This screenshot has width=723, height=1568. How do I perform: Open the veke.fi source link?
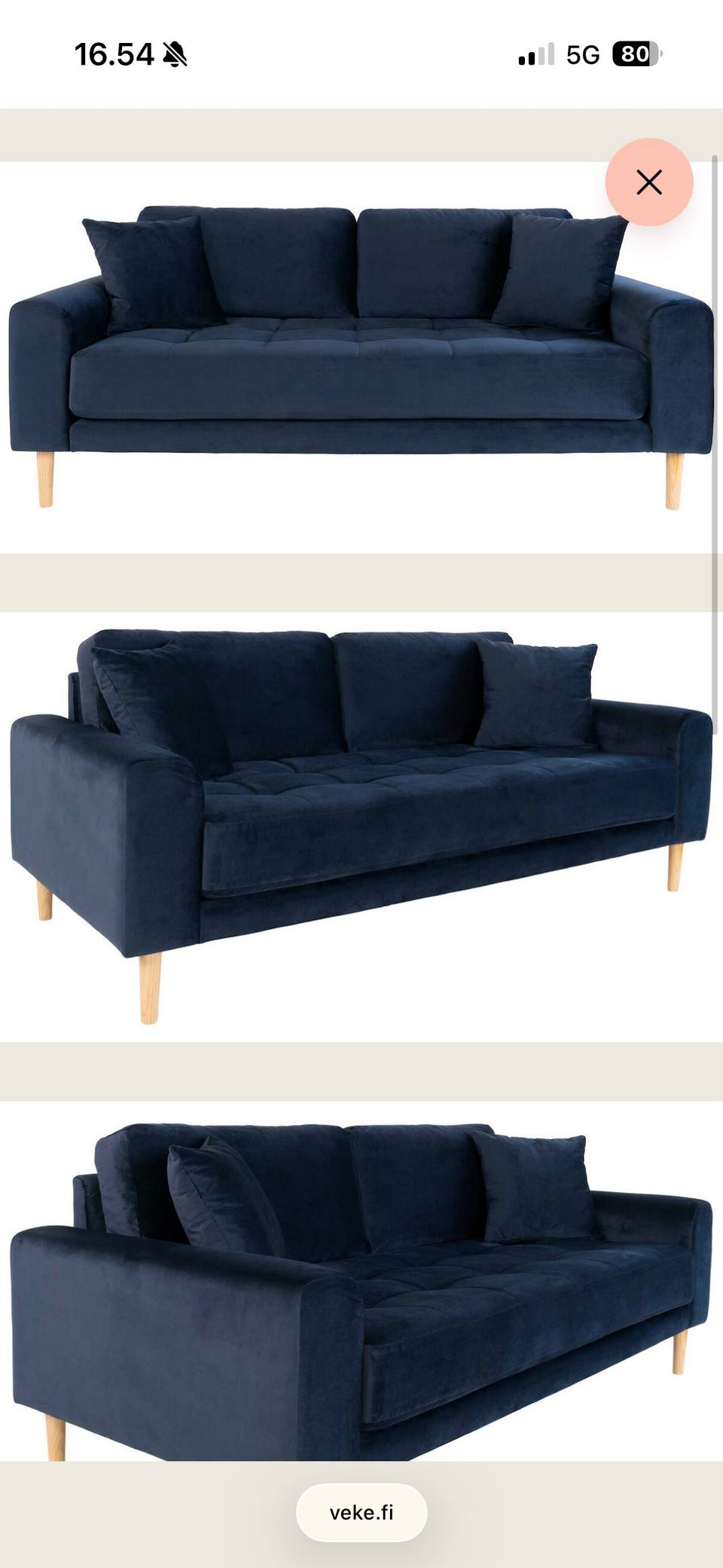pyautogui.click(x=361, y=1511)
